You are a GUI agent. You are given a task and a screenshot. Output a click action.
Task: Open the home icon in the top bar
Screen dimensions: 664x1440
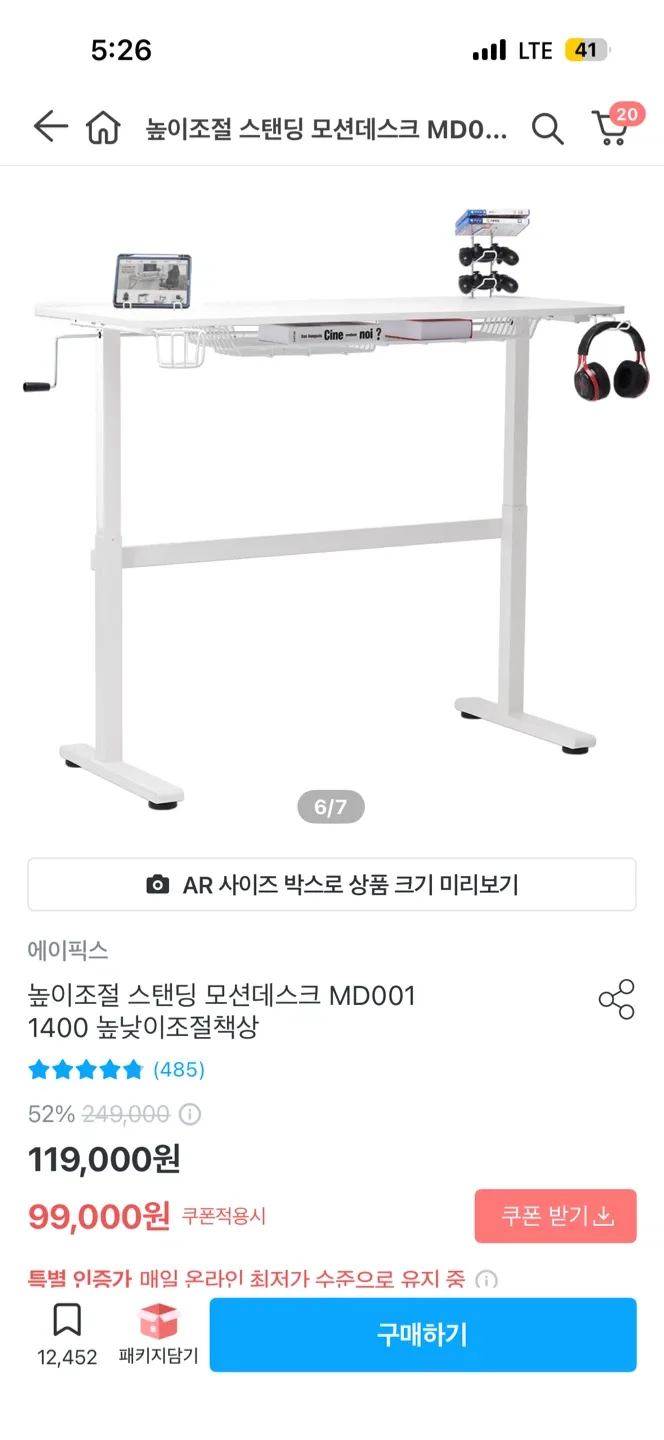pyautogui.click(x=102, y=128)
